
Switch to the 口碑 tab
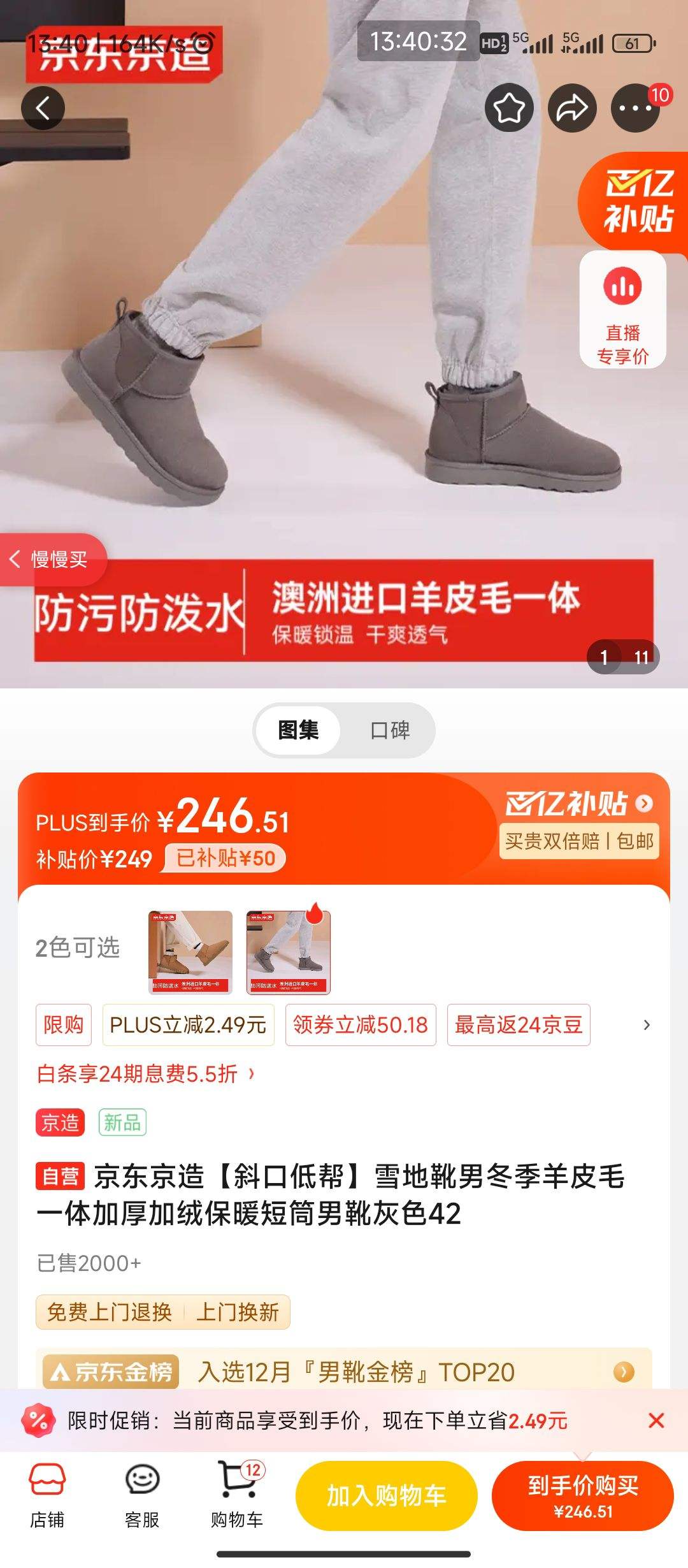(390, 730)
